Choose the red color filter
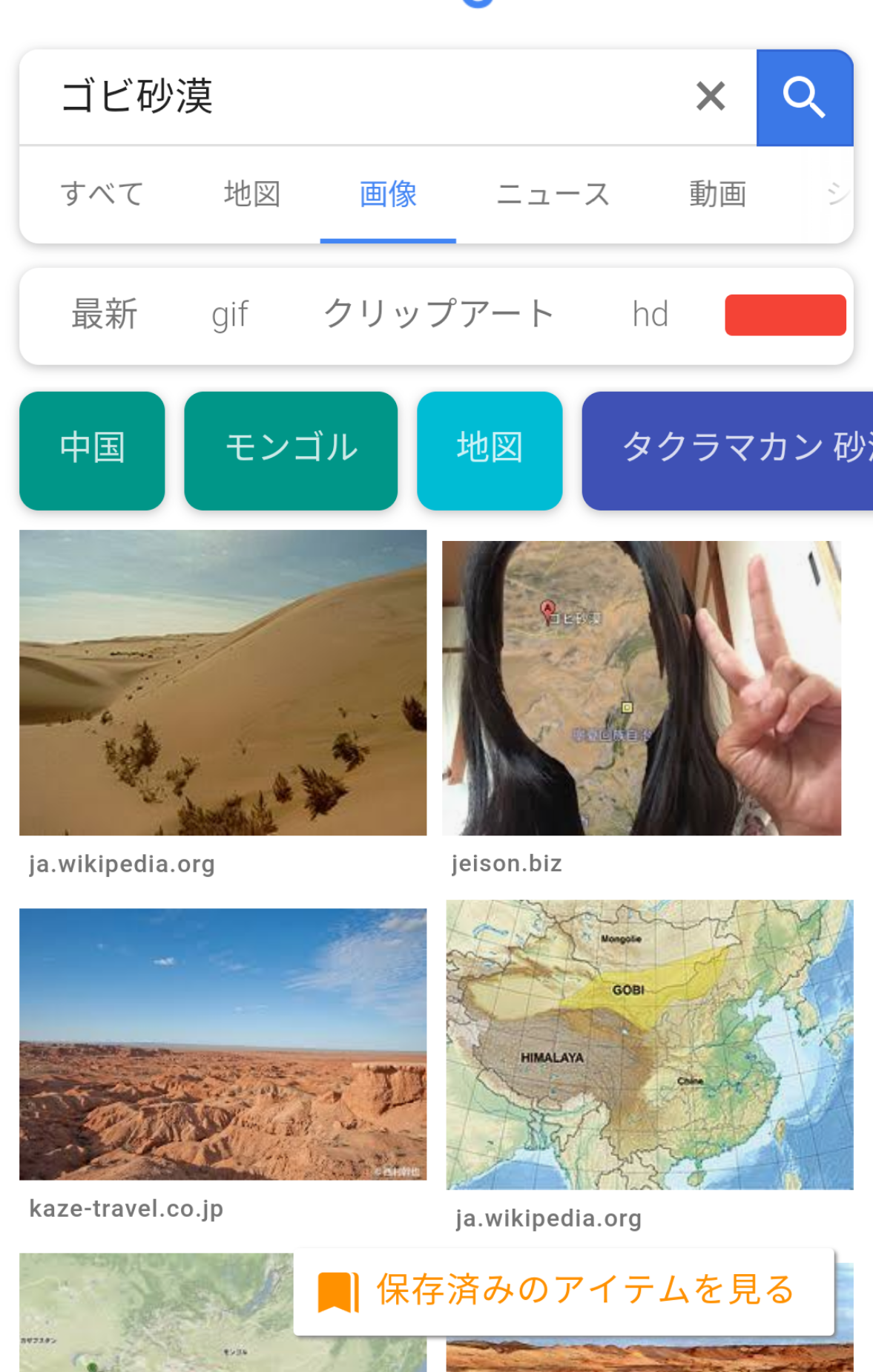 [x=785, y=315]
